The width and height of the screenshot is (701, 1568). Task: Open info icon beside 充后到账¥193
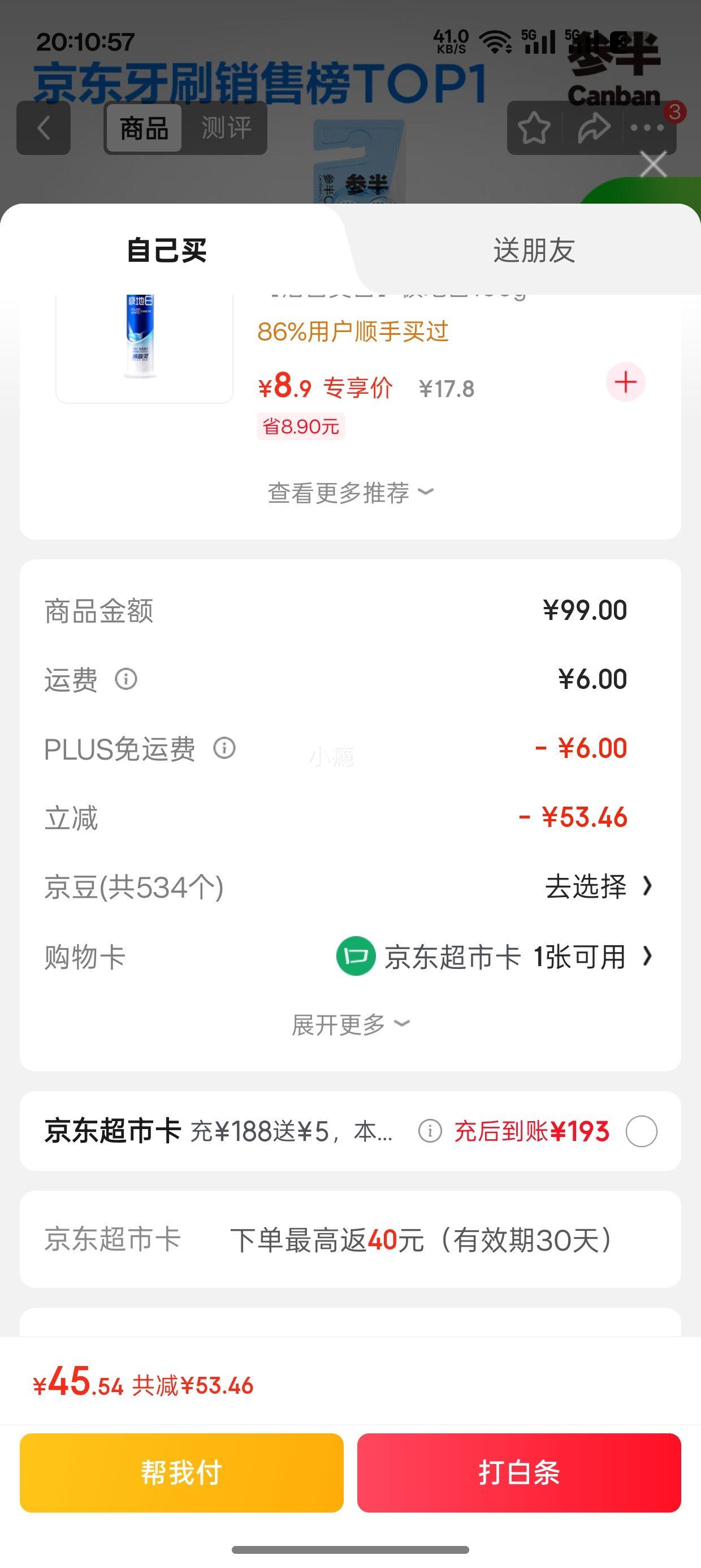(430, 1131)
